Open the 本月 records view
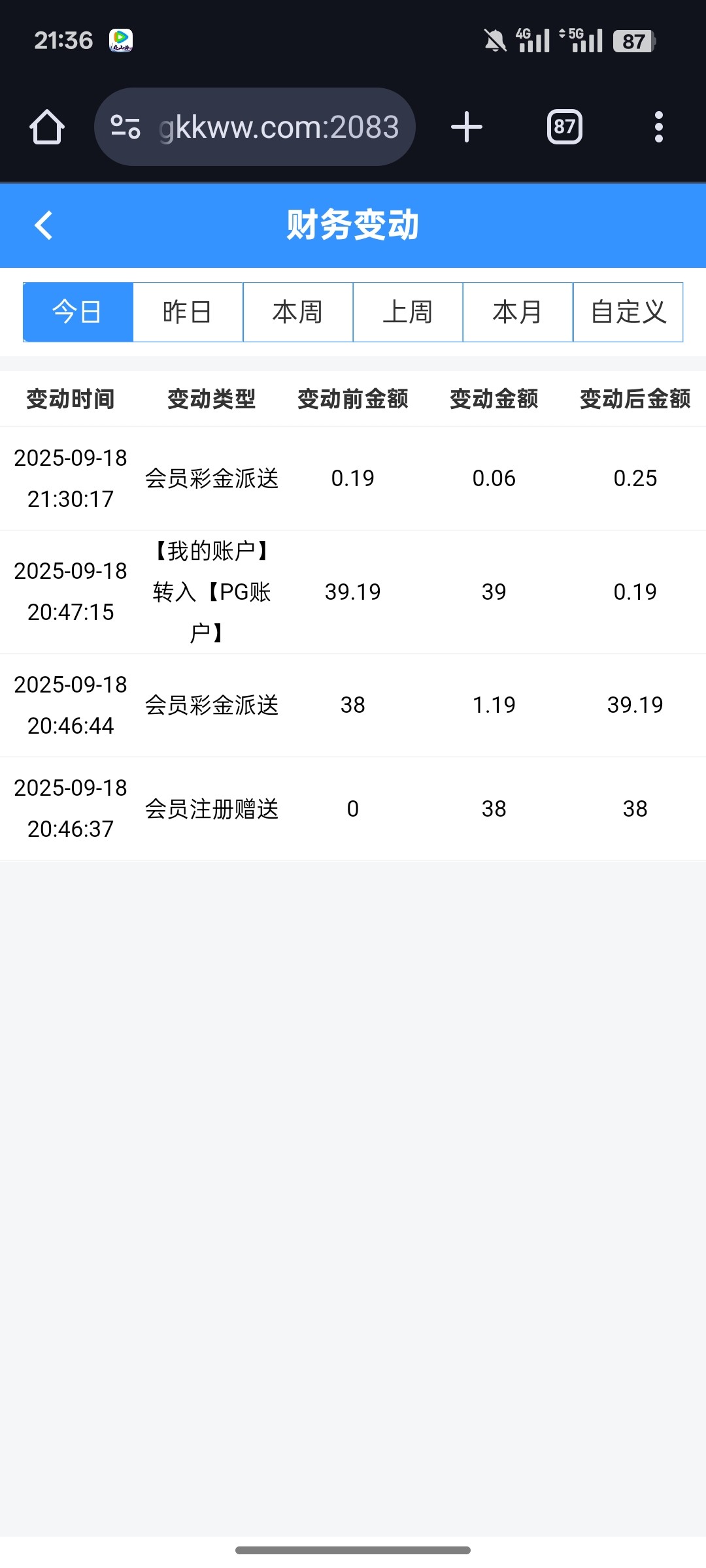 pos(518,312)
